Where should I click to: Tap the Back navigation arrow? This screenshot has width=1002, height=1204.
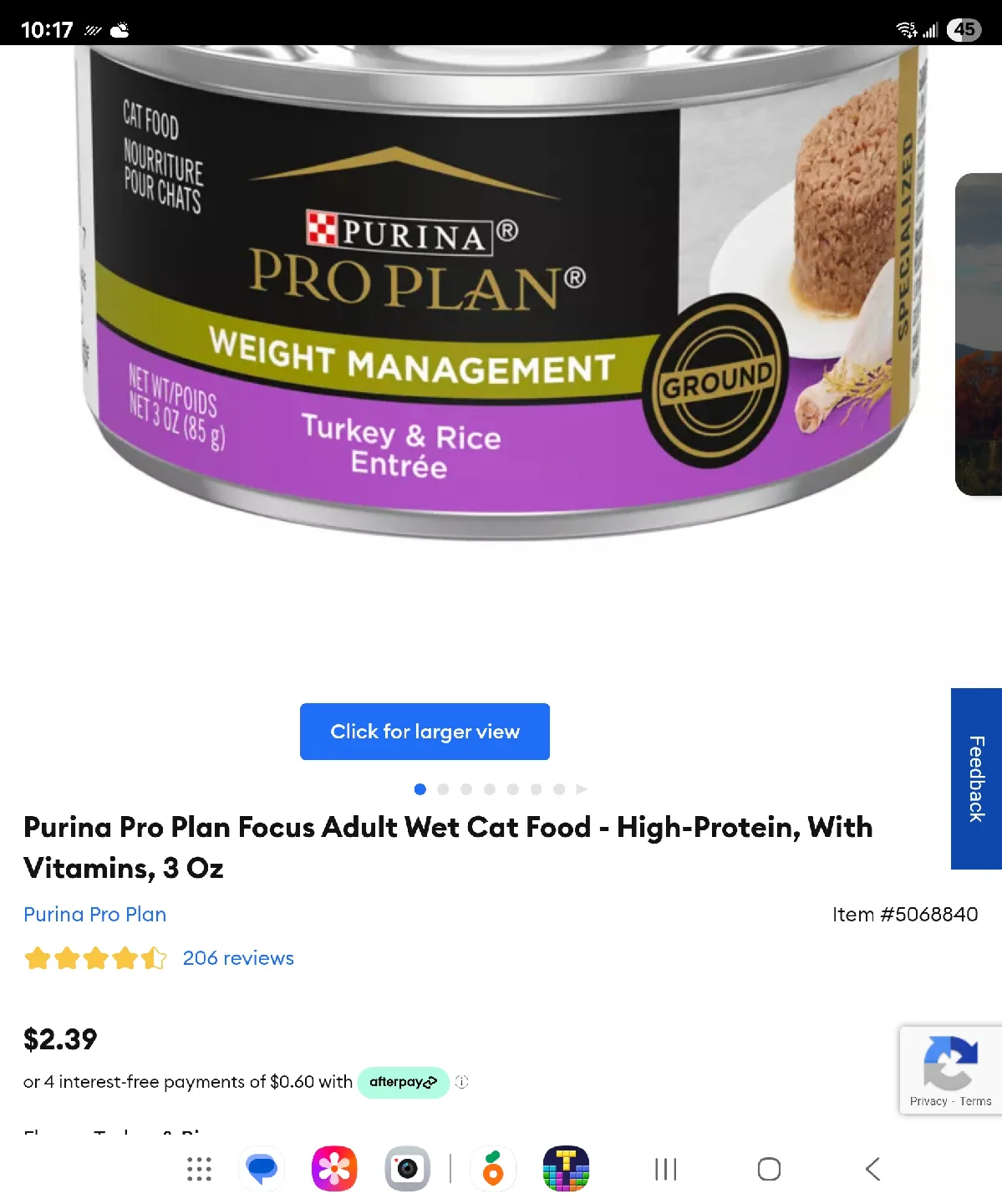[x=872, y=1169]
